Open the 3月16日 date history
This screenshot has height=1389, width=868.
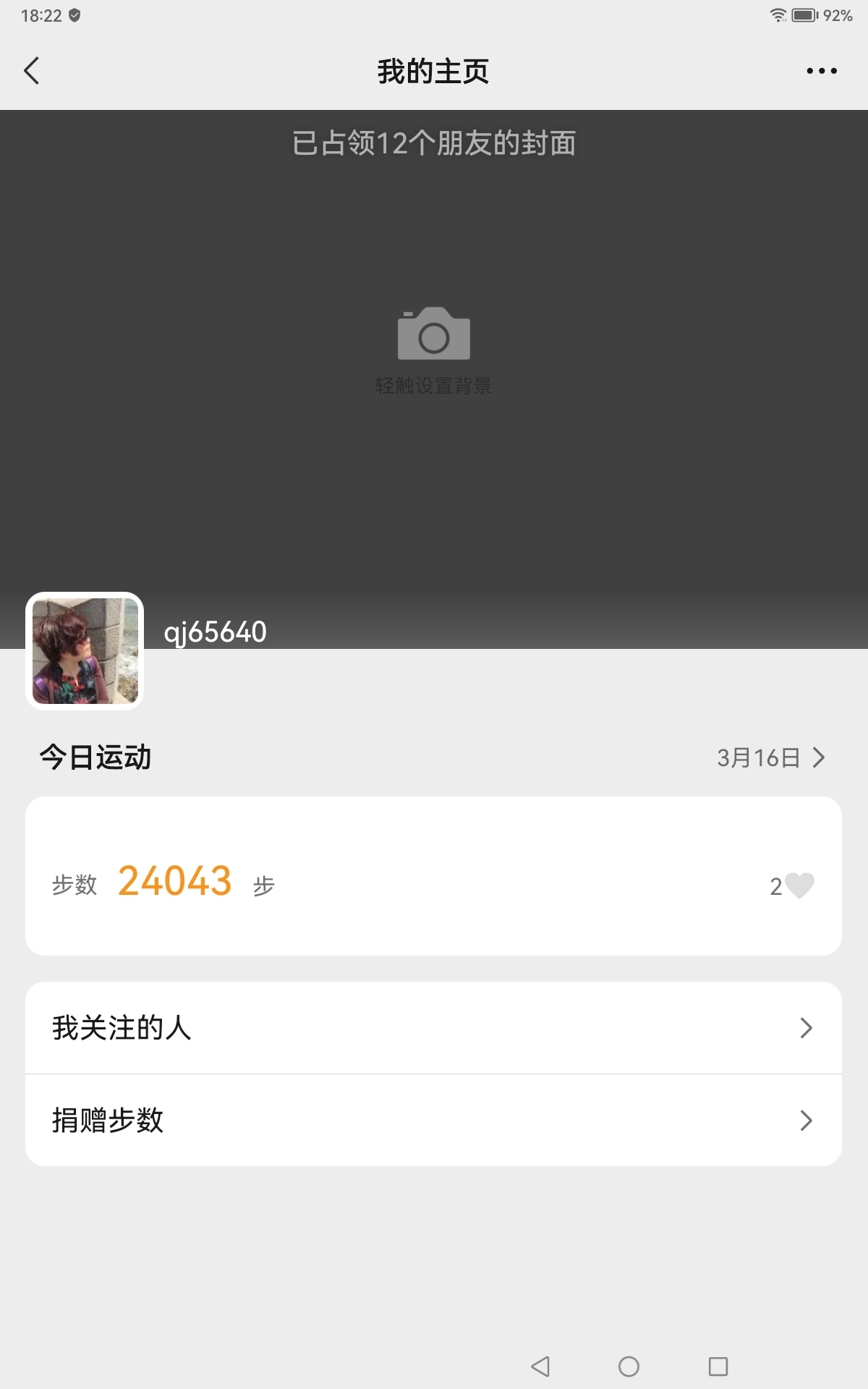point(770,757)
